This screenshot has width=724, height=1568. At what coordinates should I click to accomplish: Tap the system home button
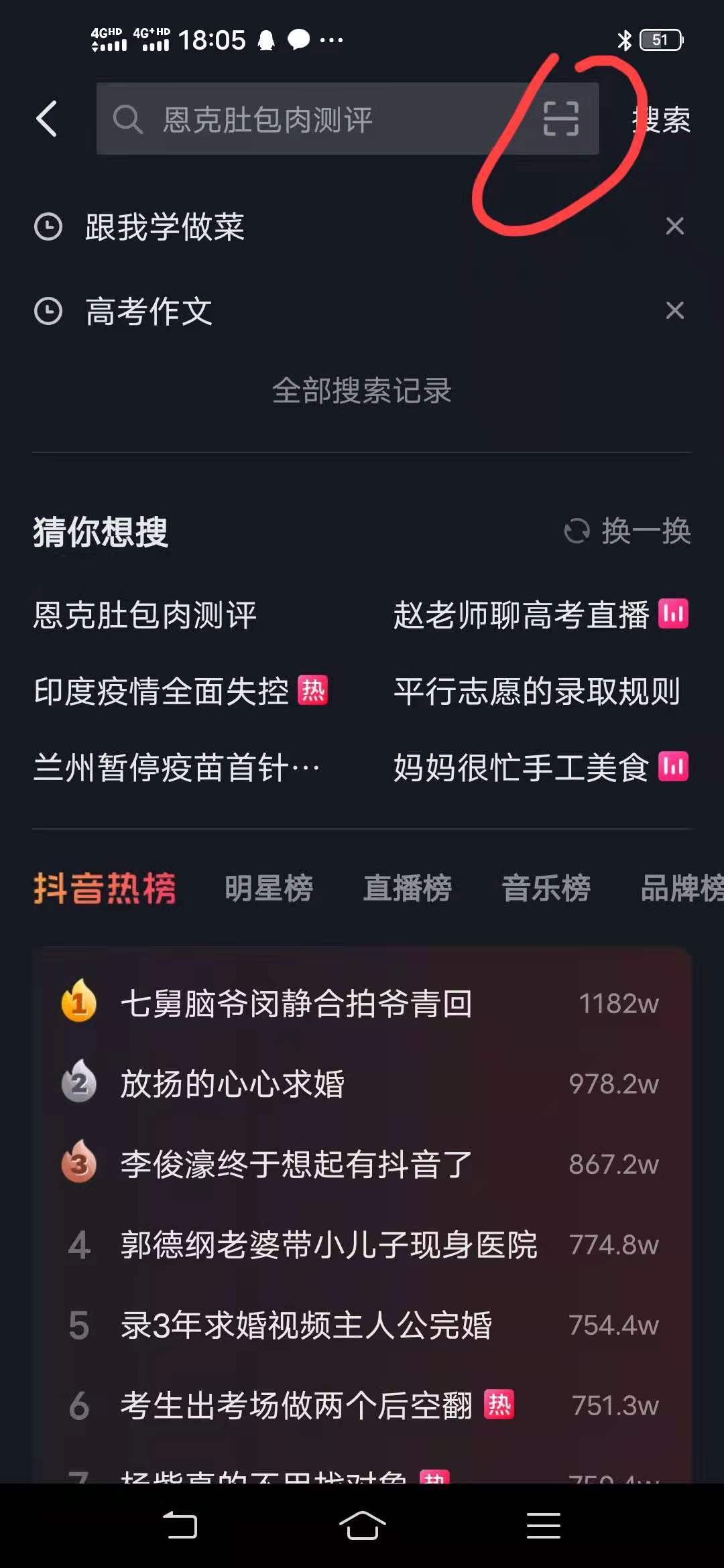click(362, 1526)
